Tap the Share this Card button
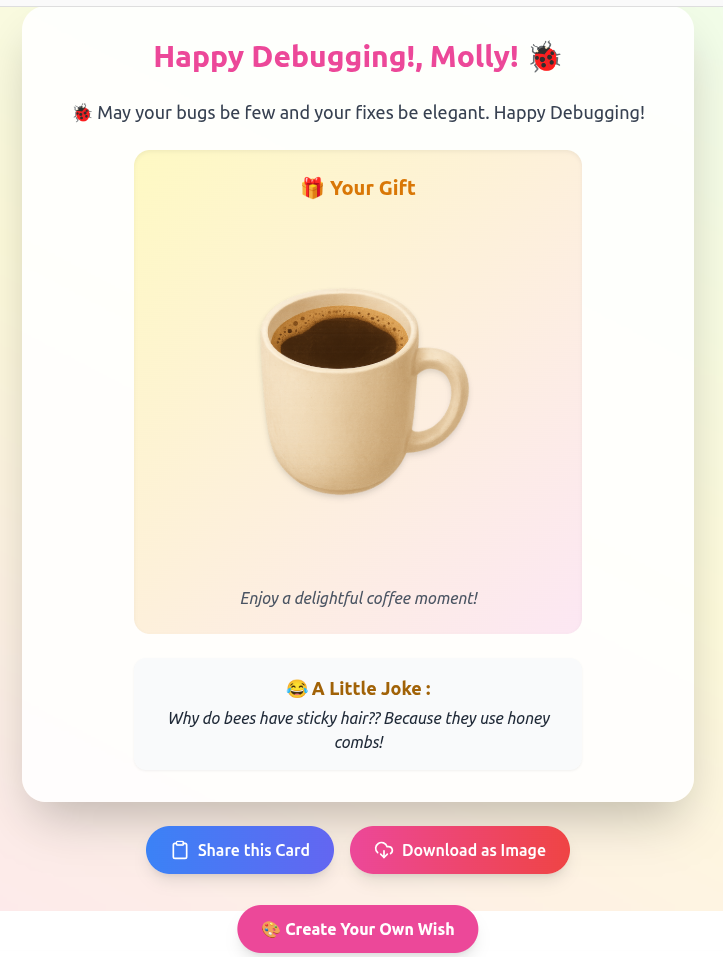The height and width of the screenshot is (957, 723). tap(240, 850)
